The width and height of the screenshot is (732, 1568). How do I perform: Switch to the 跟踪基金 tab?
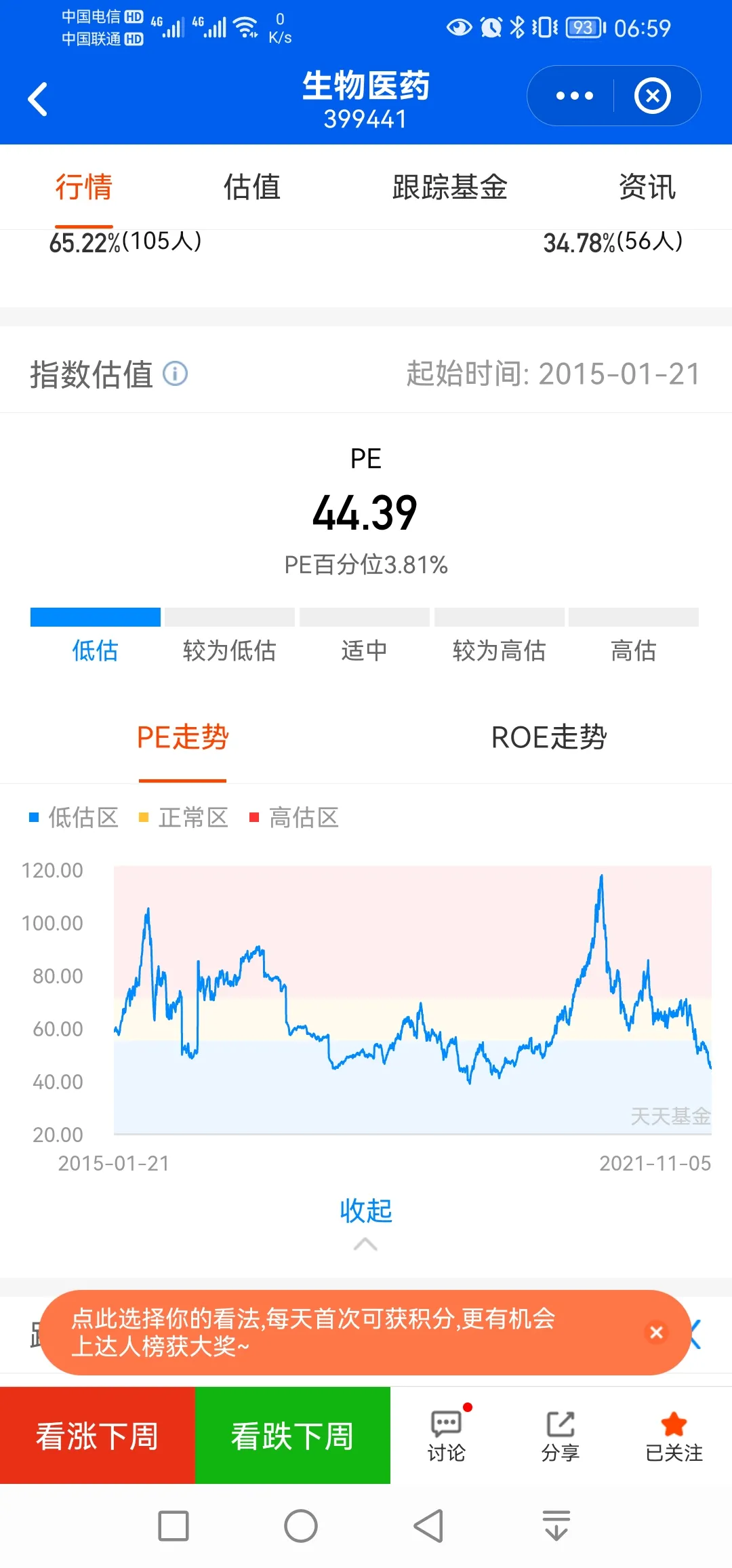click(449, 187)
